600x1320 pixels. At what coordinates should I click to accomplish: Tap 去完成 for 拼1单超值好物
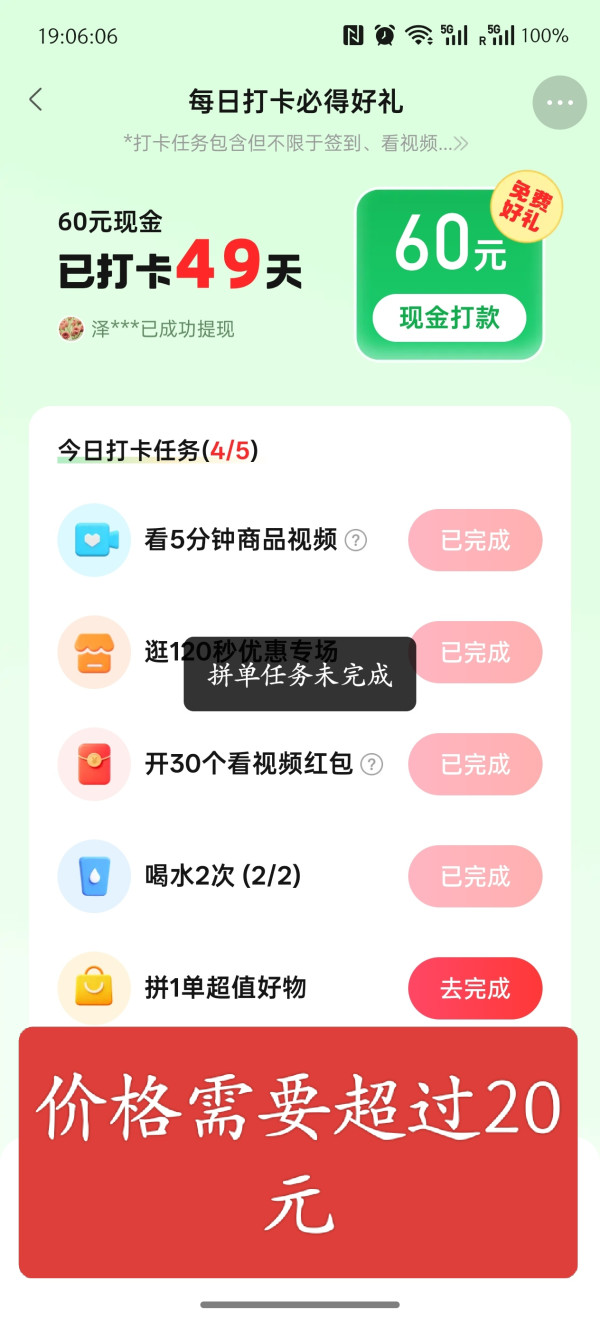tap(475, 989)
